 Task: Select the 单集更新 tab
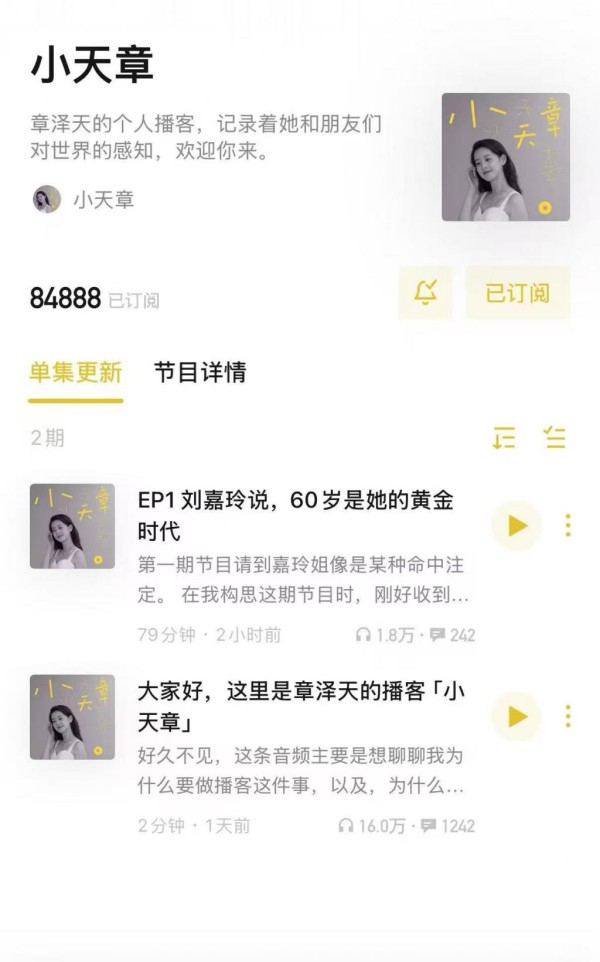(76, 373)
